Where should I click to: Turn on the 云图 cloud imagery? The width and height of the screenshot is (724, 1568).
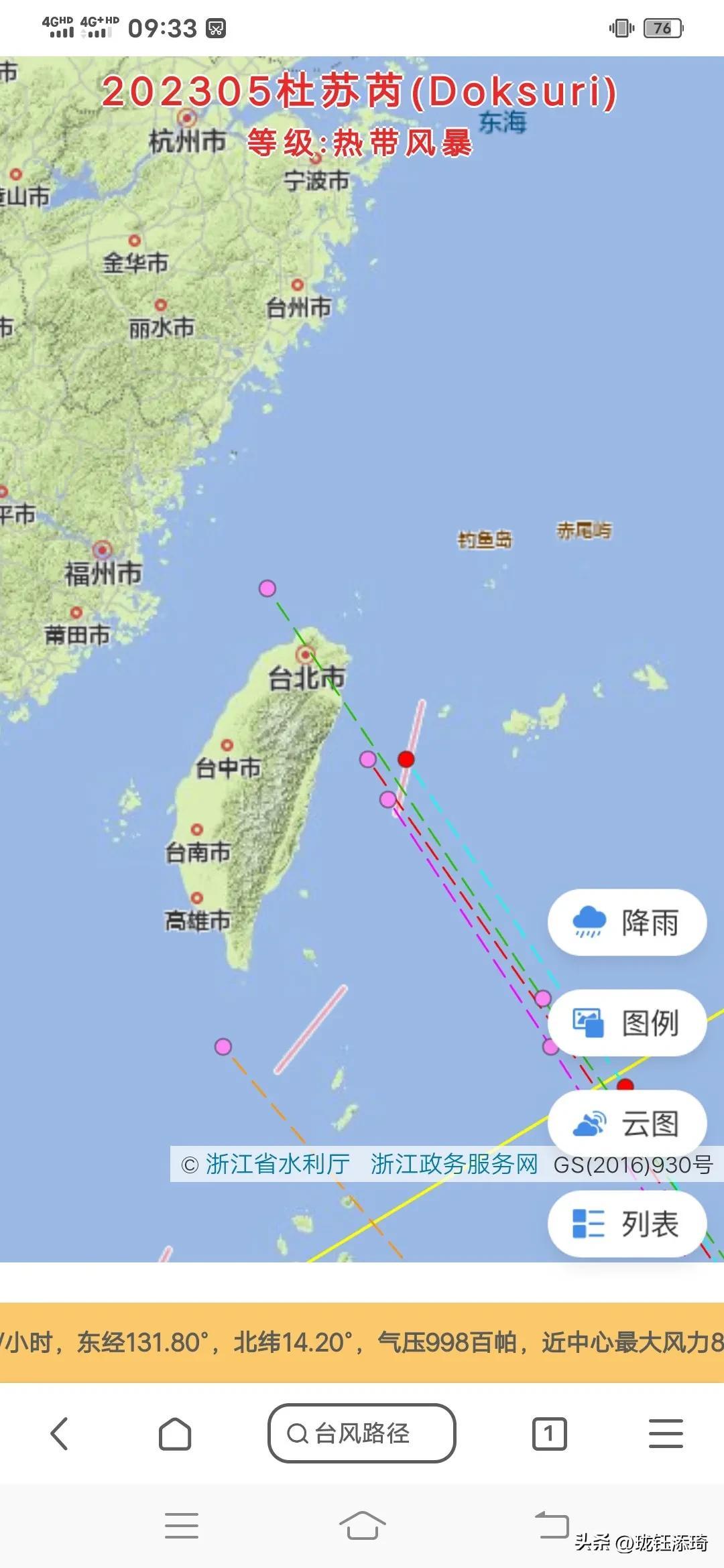(627, 1123)
